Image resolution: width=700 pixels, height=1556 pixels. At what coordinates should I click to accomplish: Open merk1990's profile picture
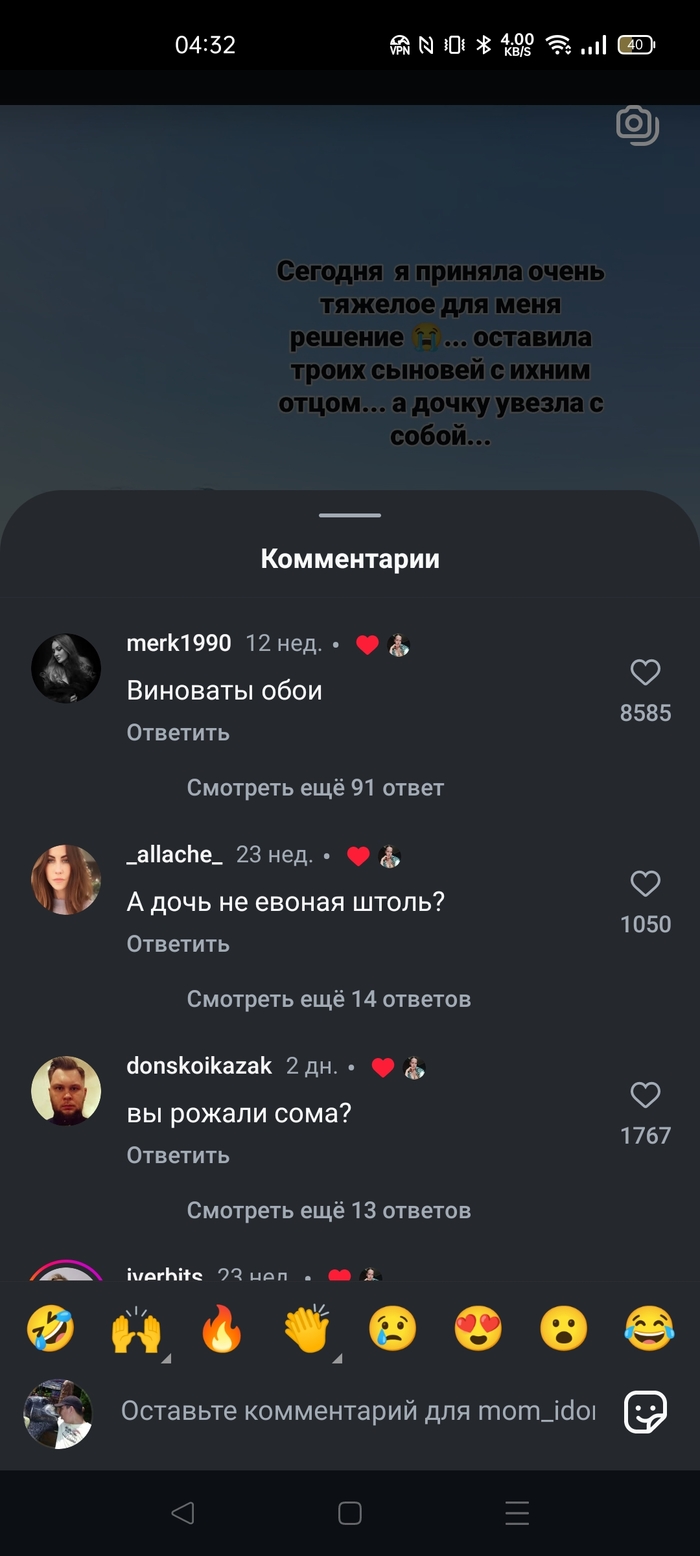point(66,668)
